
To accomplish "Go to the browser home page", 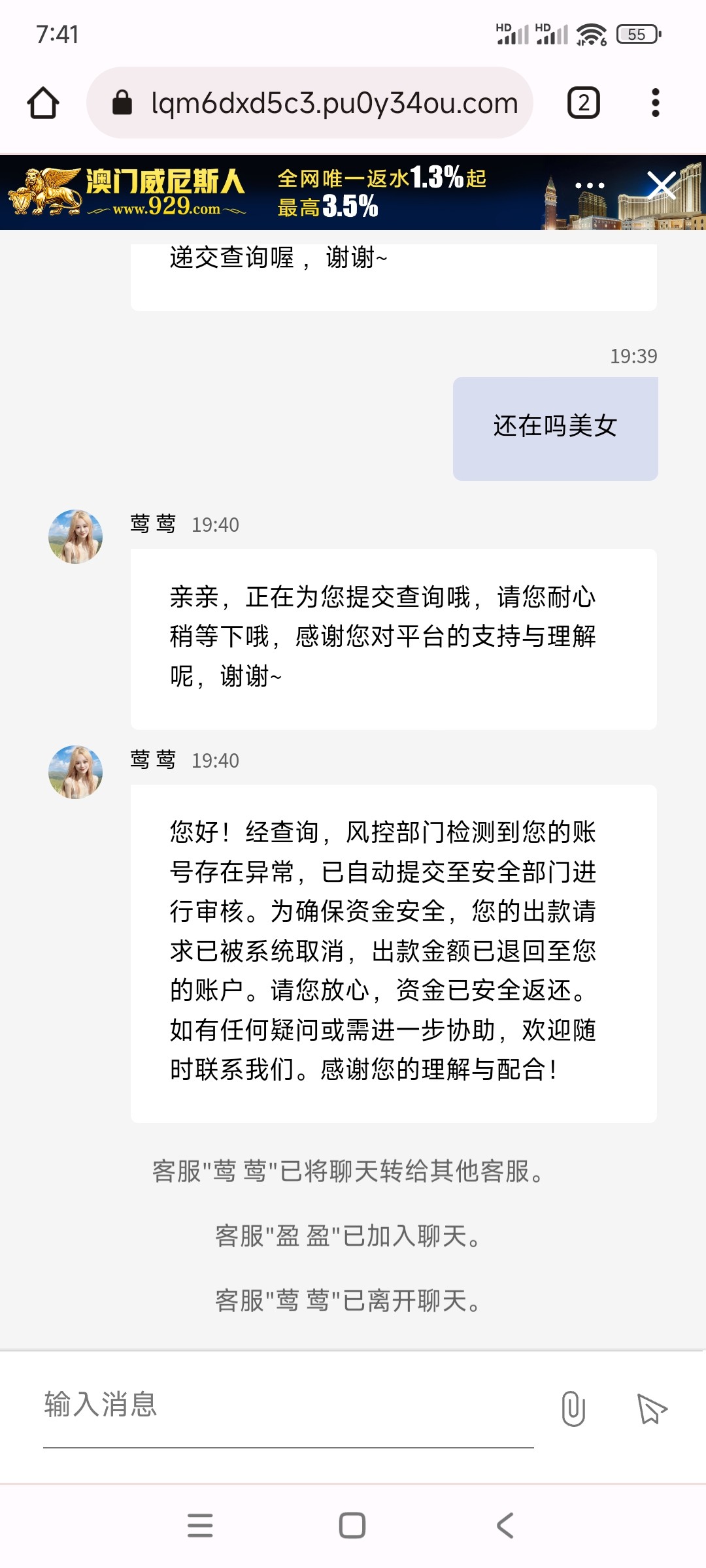I will 43,103.
